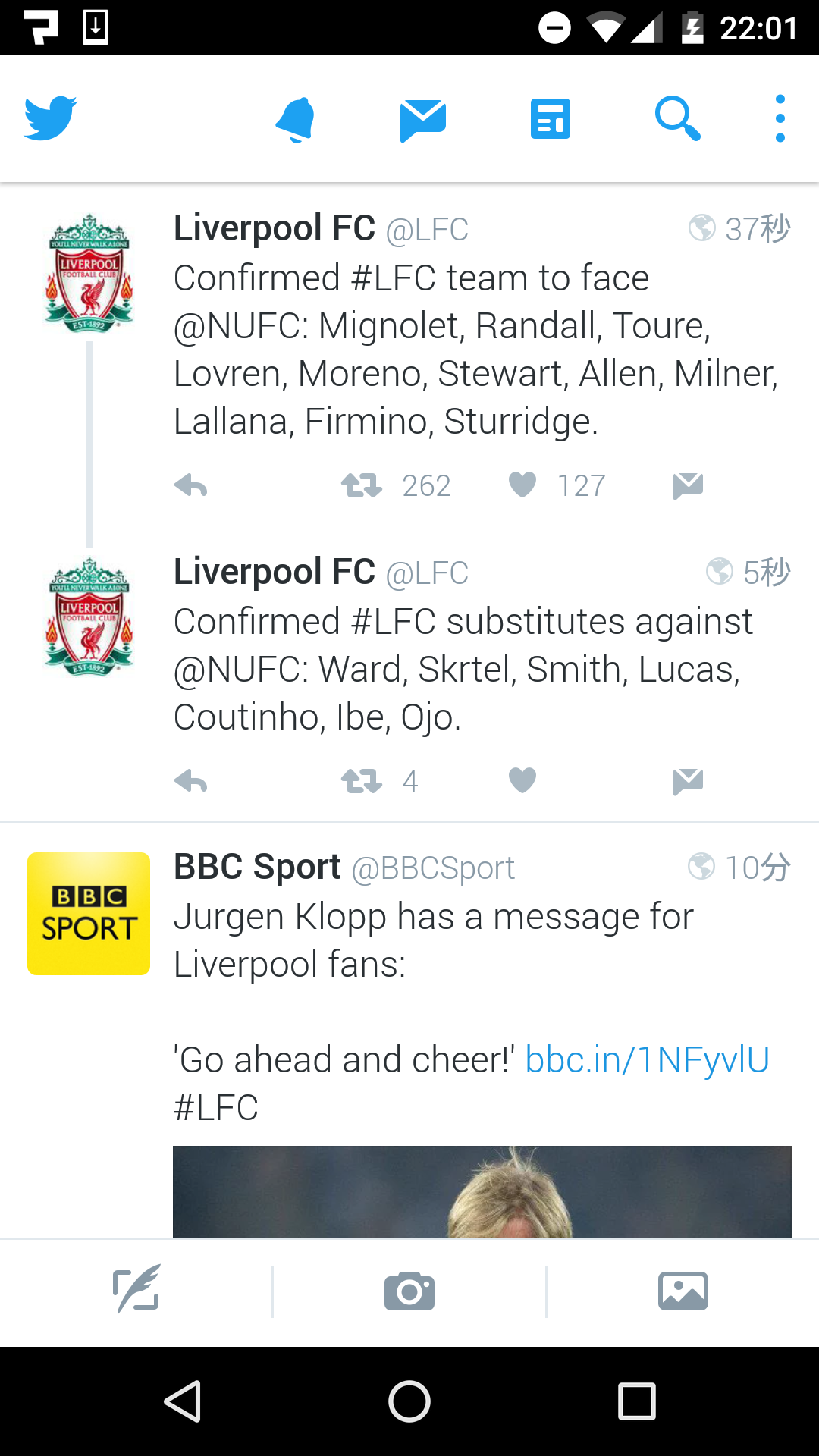
Task: Go back with the system back button
Action: pyautogui.click(x=183, y=1401)
